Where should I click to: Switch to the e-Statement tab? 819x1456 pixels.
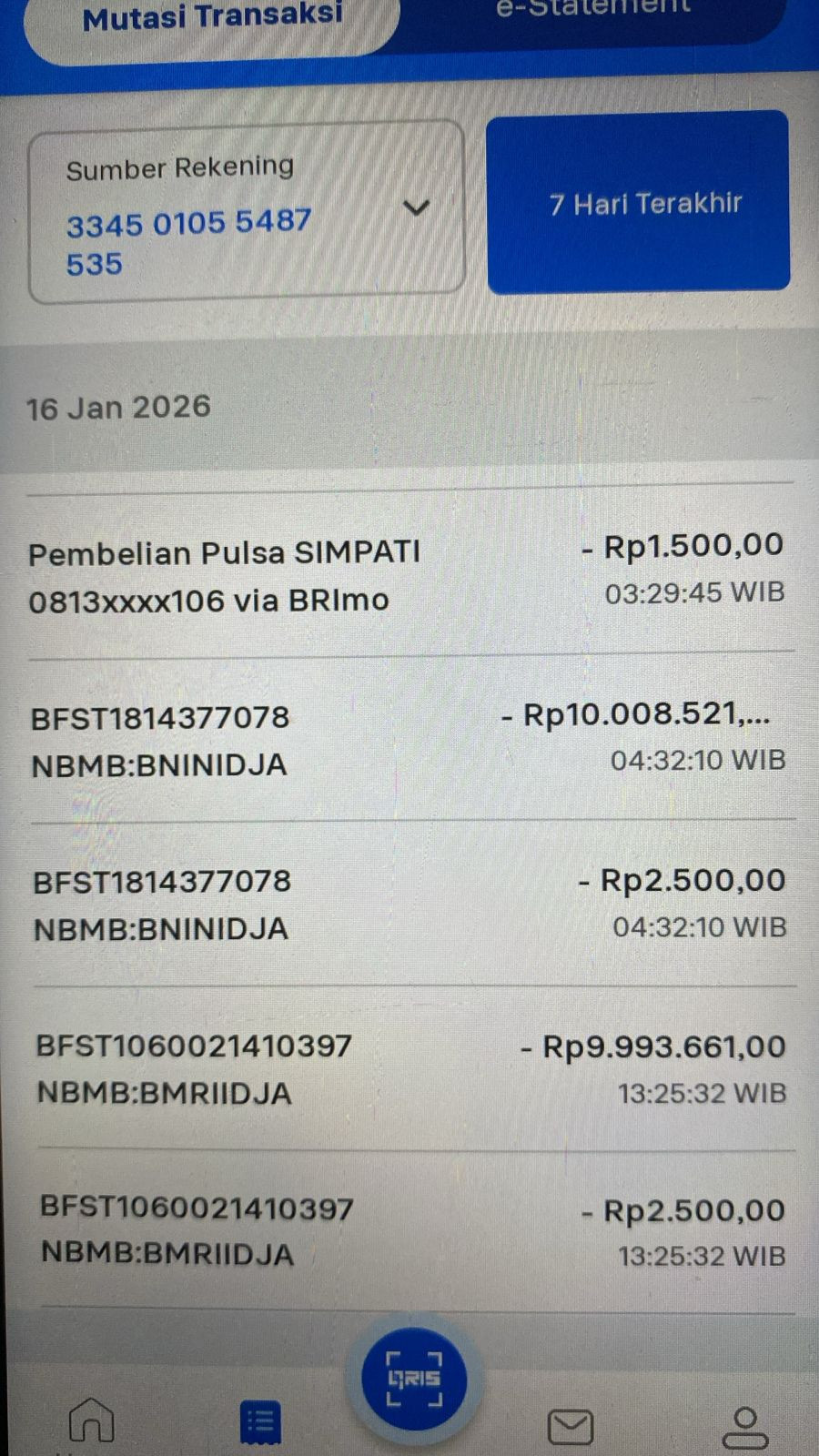pyautogui.click(x=593, y=13)
